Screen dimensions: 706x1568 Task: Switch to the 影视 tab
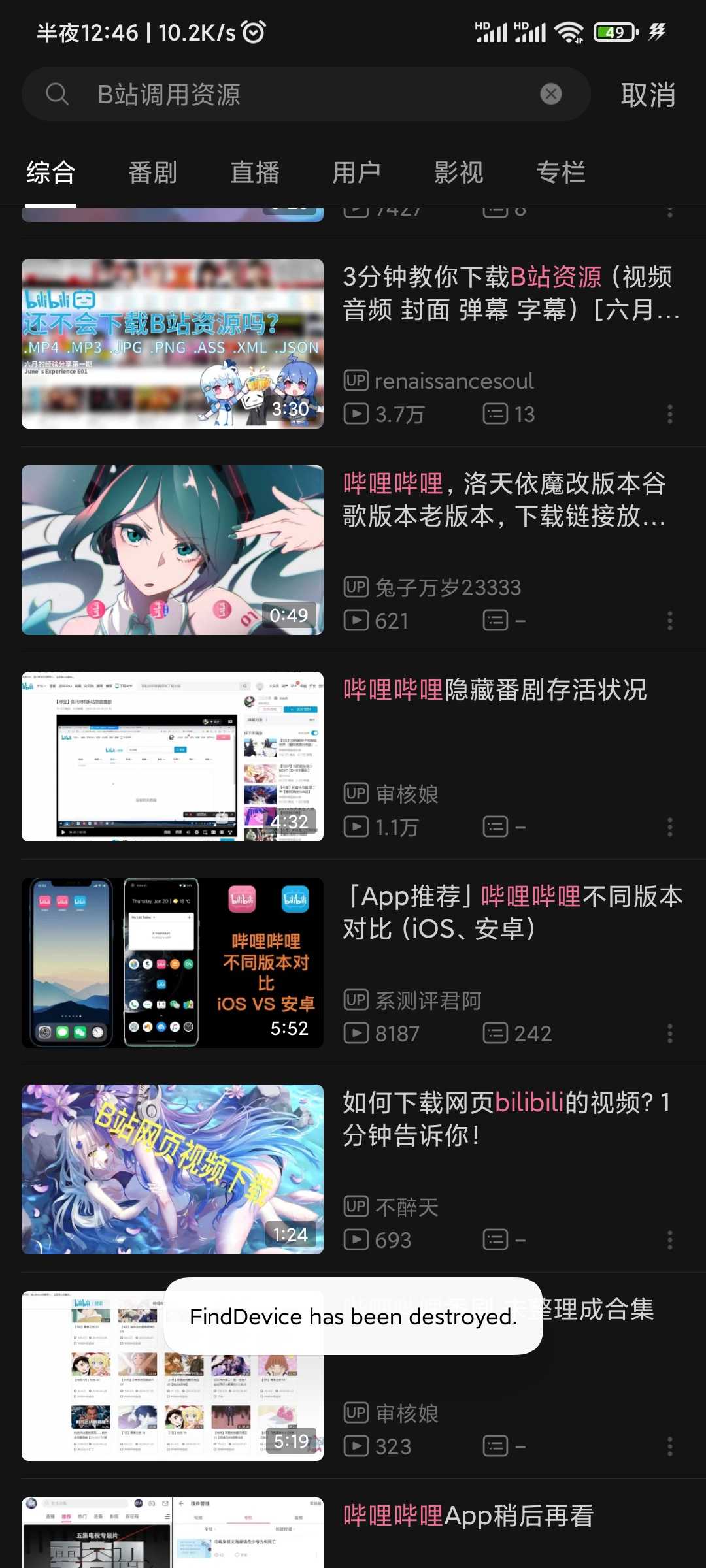[x=459, y=173]
